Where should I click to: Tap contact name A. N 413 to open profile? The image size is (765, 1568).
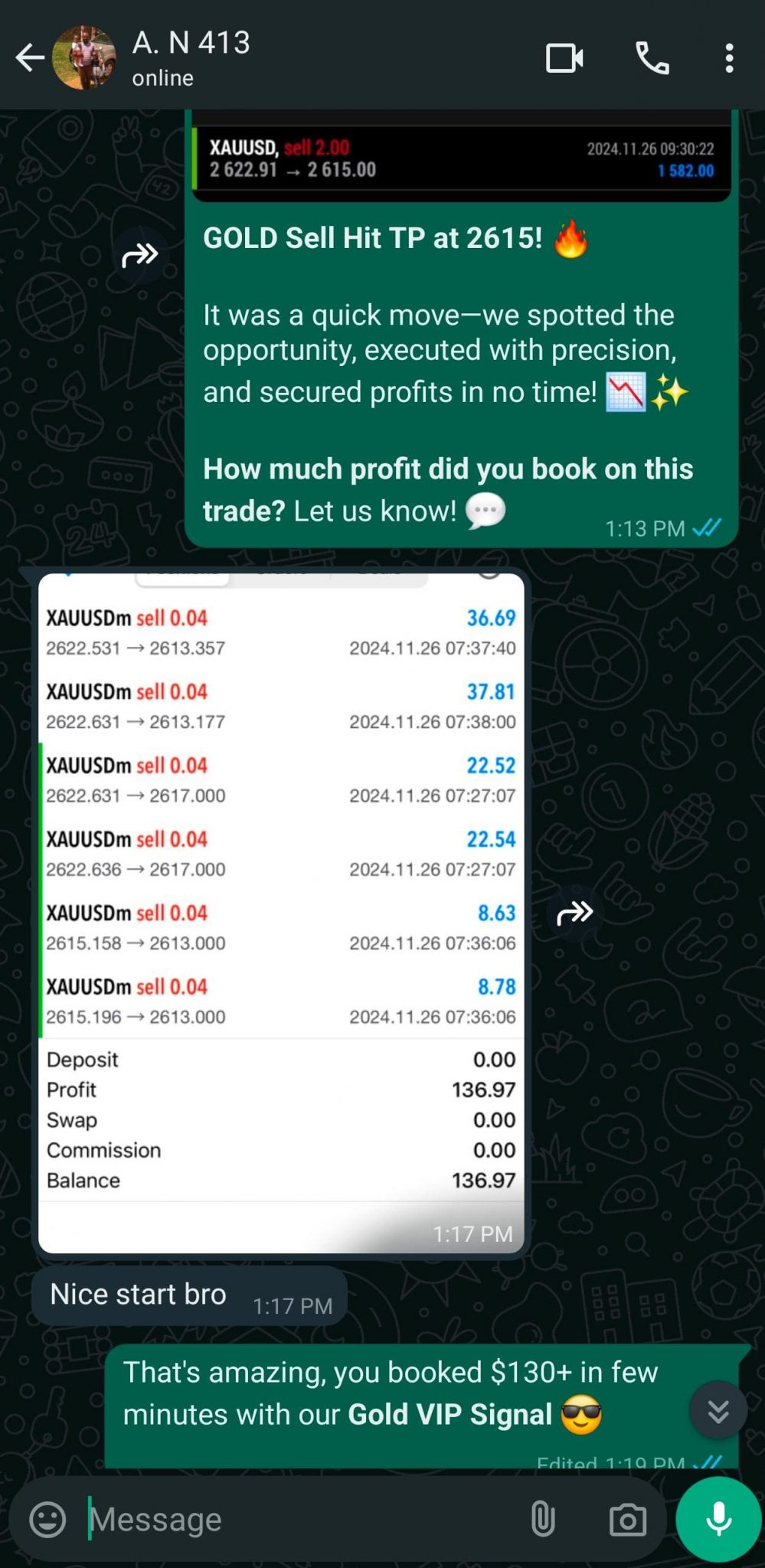[192, 44]
